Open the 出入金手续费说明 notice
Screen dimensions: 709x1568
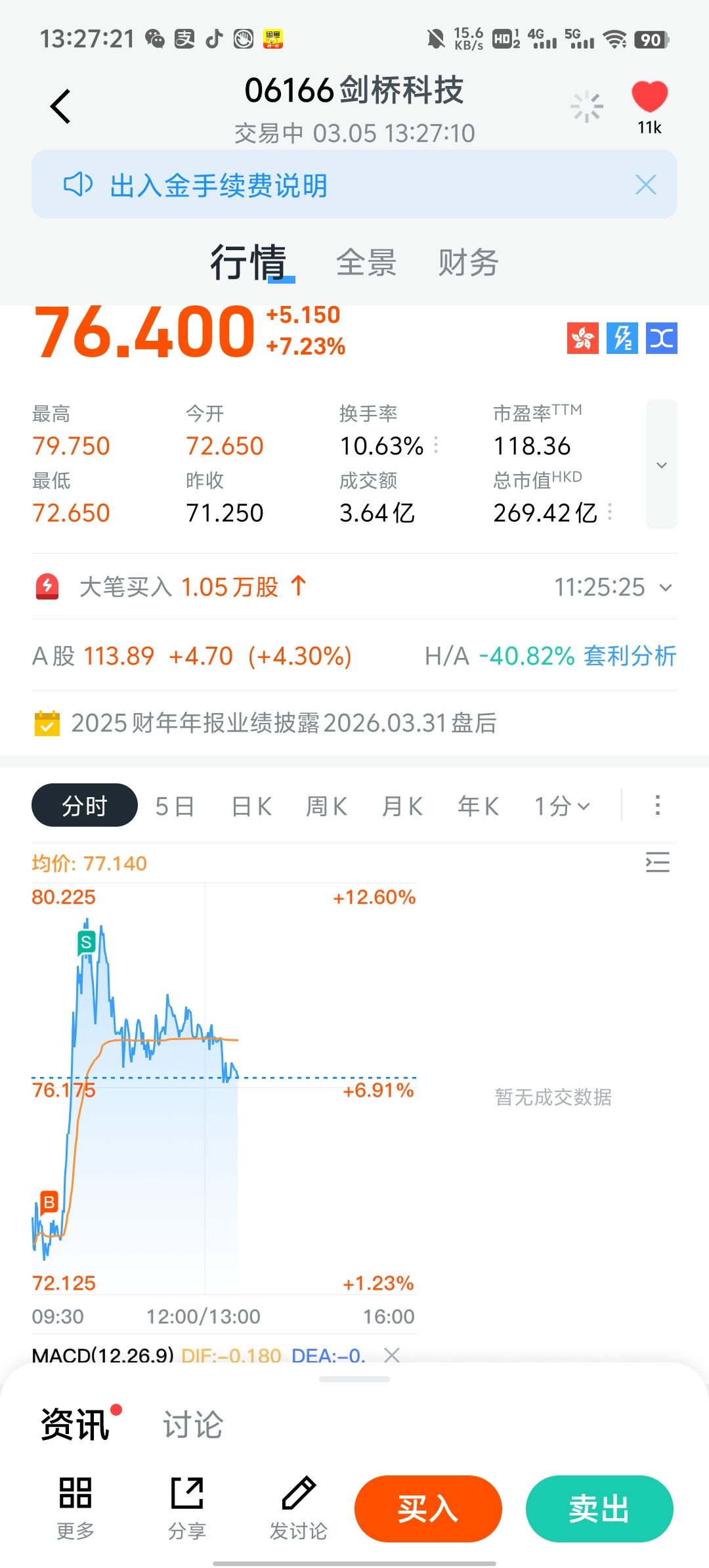218,185
